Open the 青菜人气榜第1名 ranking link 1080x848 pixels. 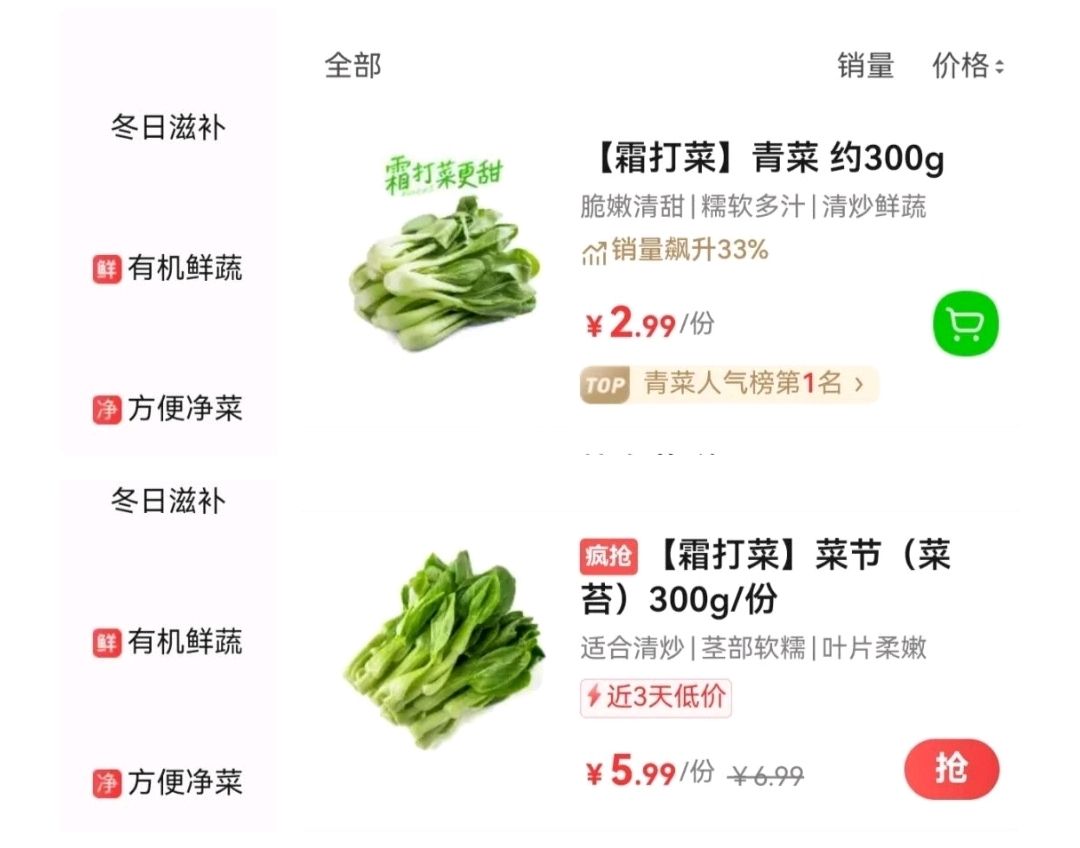point(729,384)
